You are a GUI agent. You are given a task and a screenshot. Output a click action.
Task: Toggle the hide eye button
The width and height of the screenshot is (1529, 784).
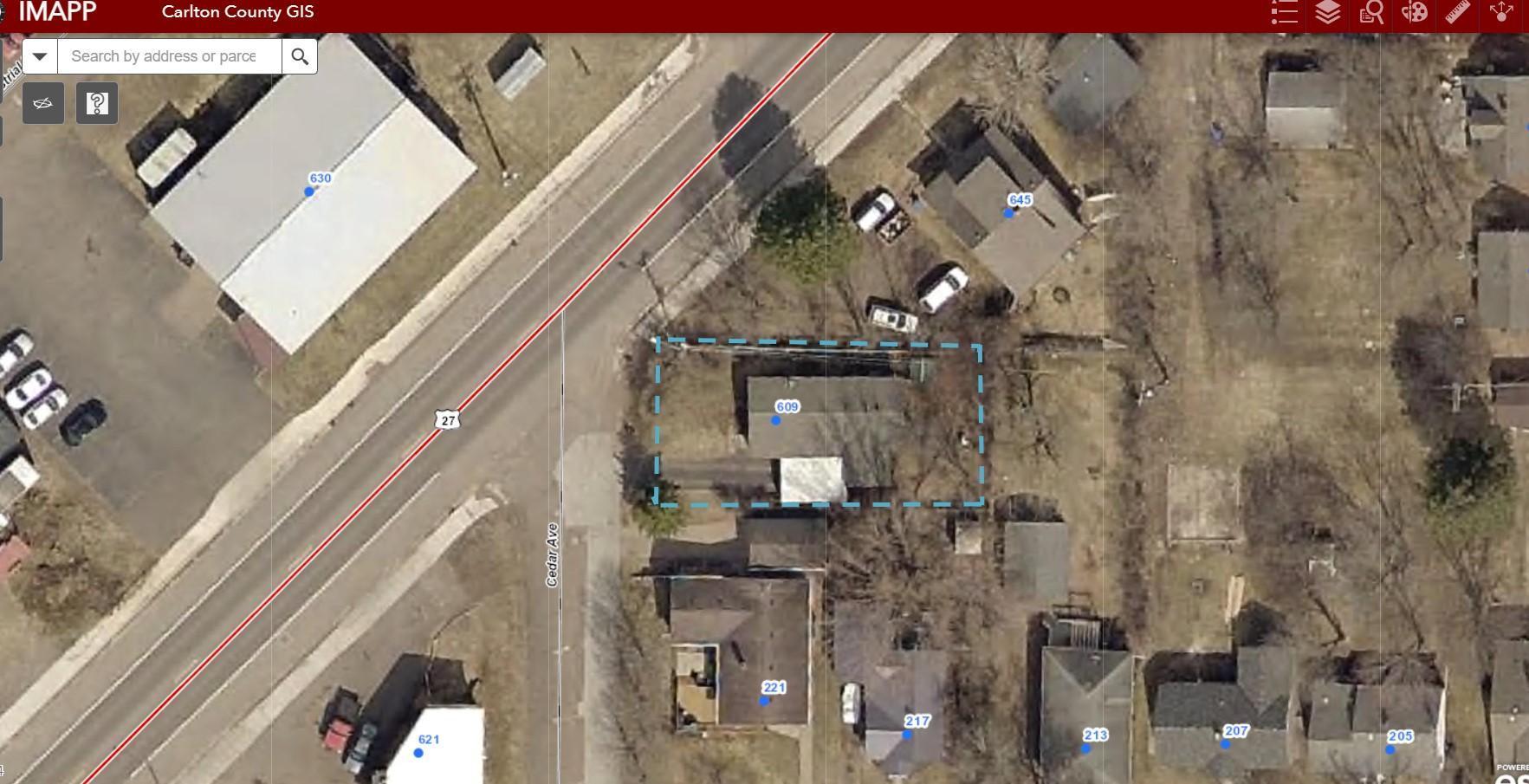coord(43,103)
